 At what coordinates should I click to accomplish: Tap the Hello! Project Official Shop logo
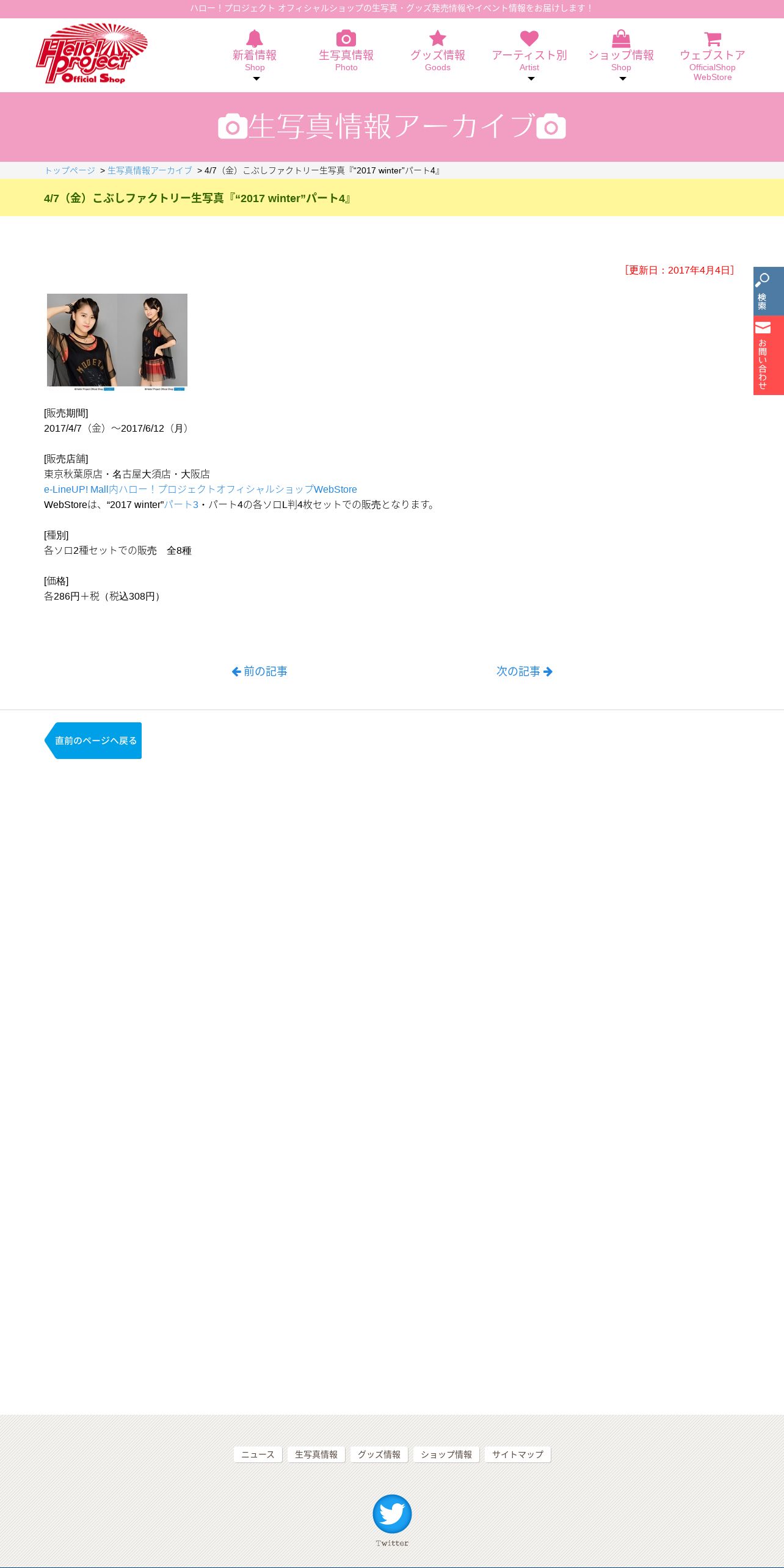(92, 53)
